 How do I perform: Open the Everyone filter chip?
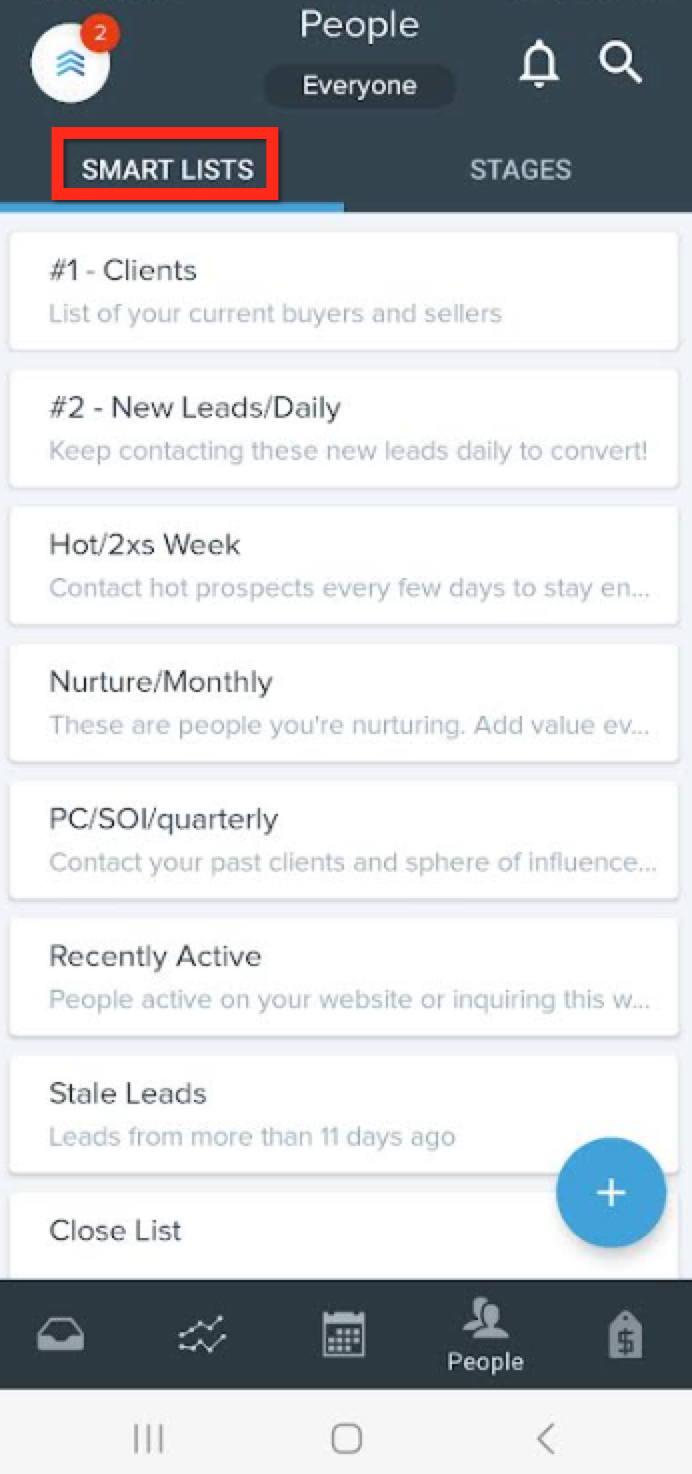[x=359, y=87]
